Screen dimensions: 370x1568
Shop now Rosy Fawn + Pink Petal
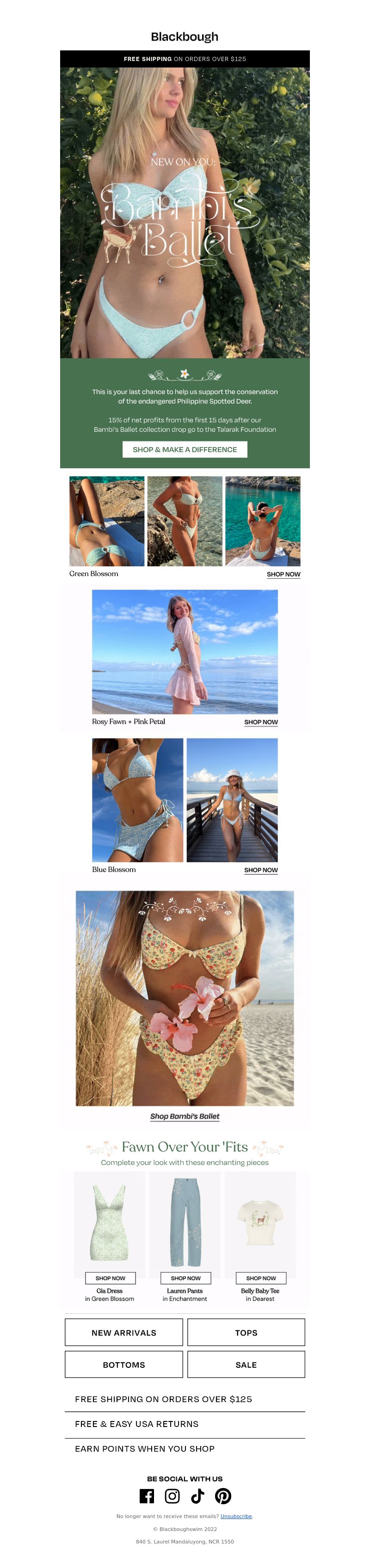click(260, 722)
